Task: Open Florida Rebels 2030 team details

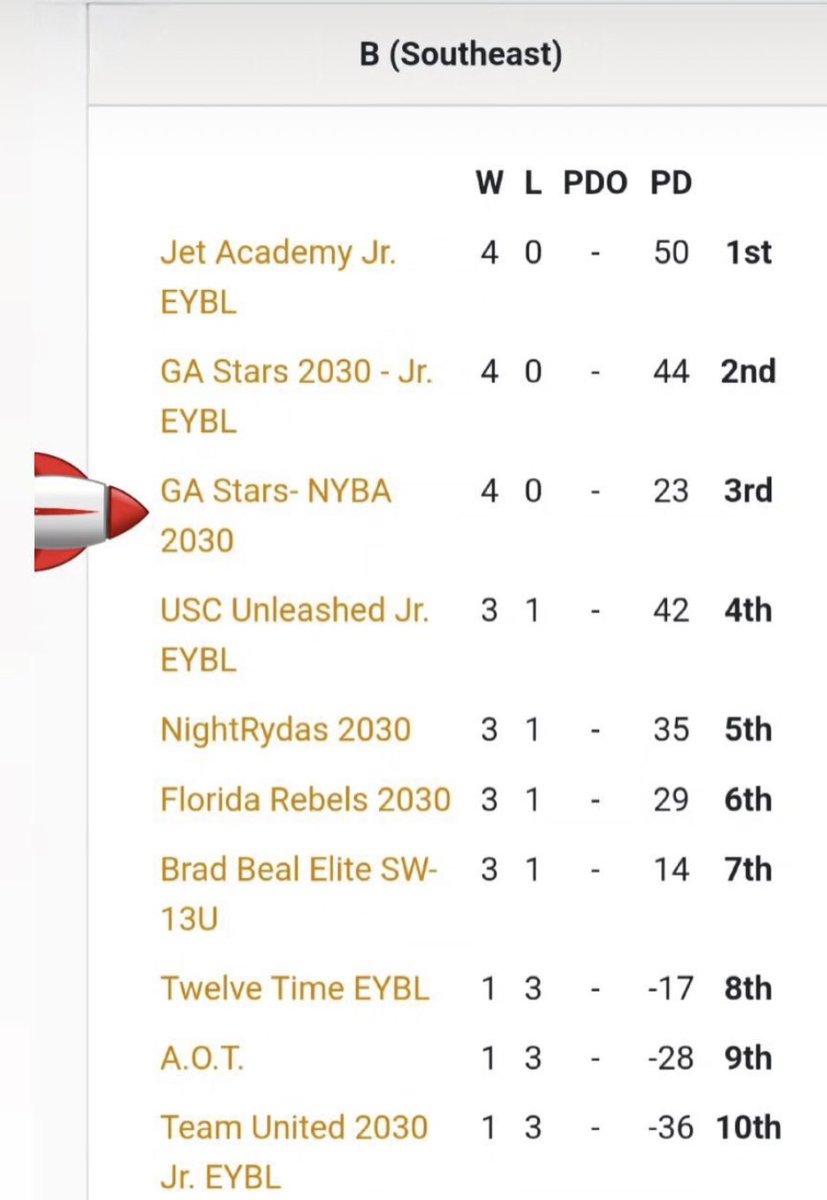Action: (x=305, y=799)
